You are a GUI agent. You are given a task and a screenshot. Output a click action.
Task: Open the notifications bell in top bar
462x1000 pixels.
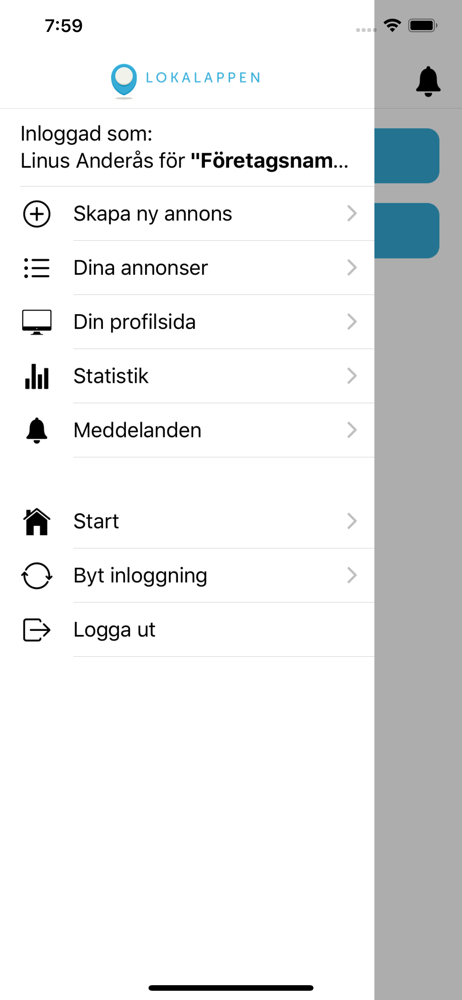pyautogui.click(x=428, y=81)
